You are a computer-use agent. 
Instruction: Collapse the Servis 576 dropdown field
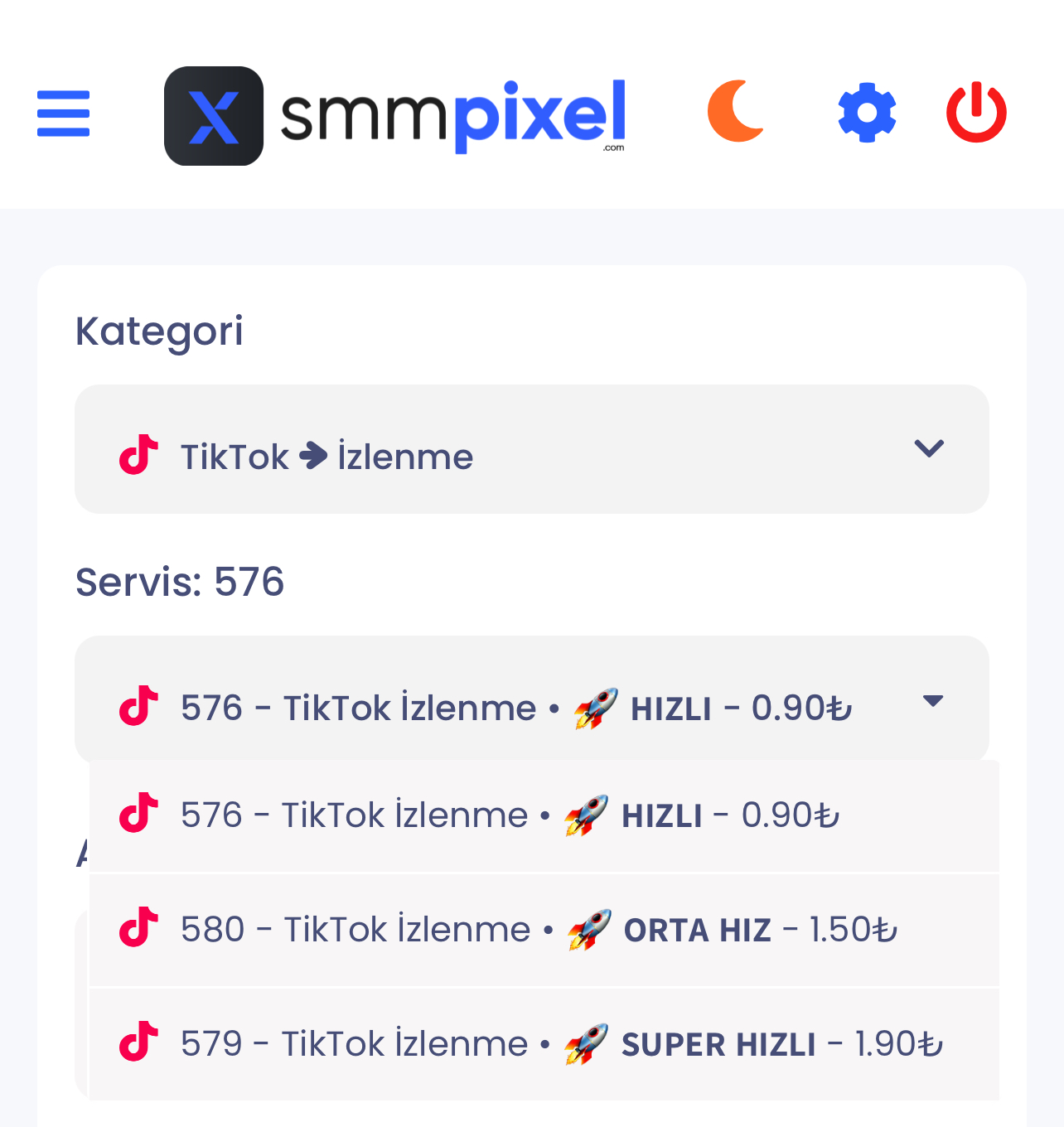pos(532,699)
